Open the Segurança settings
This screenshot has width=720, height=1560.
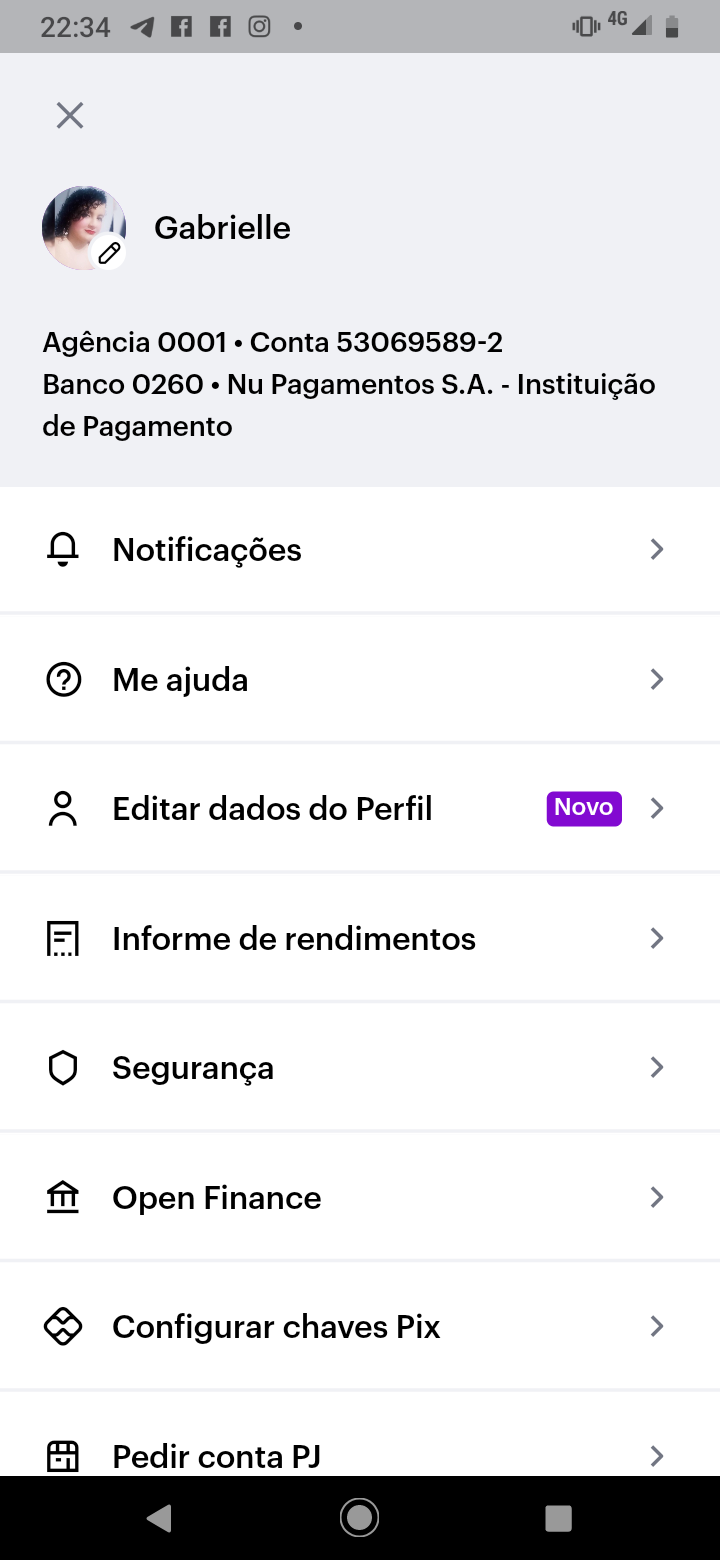coord(359,1068)
